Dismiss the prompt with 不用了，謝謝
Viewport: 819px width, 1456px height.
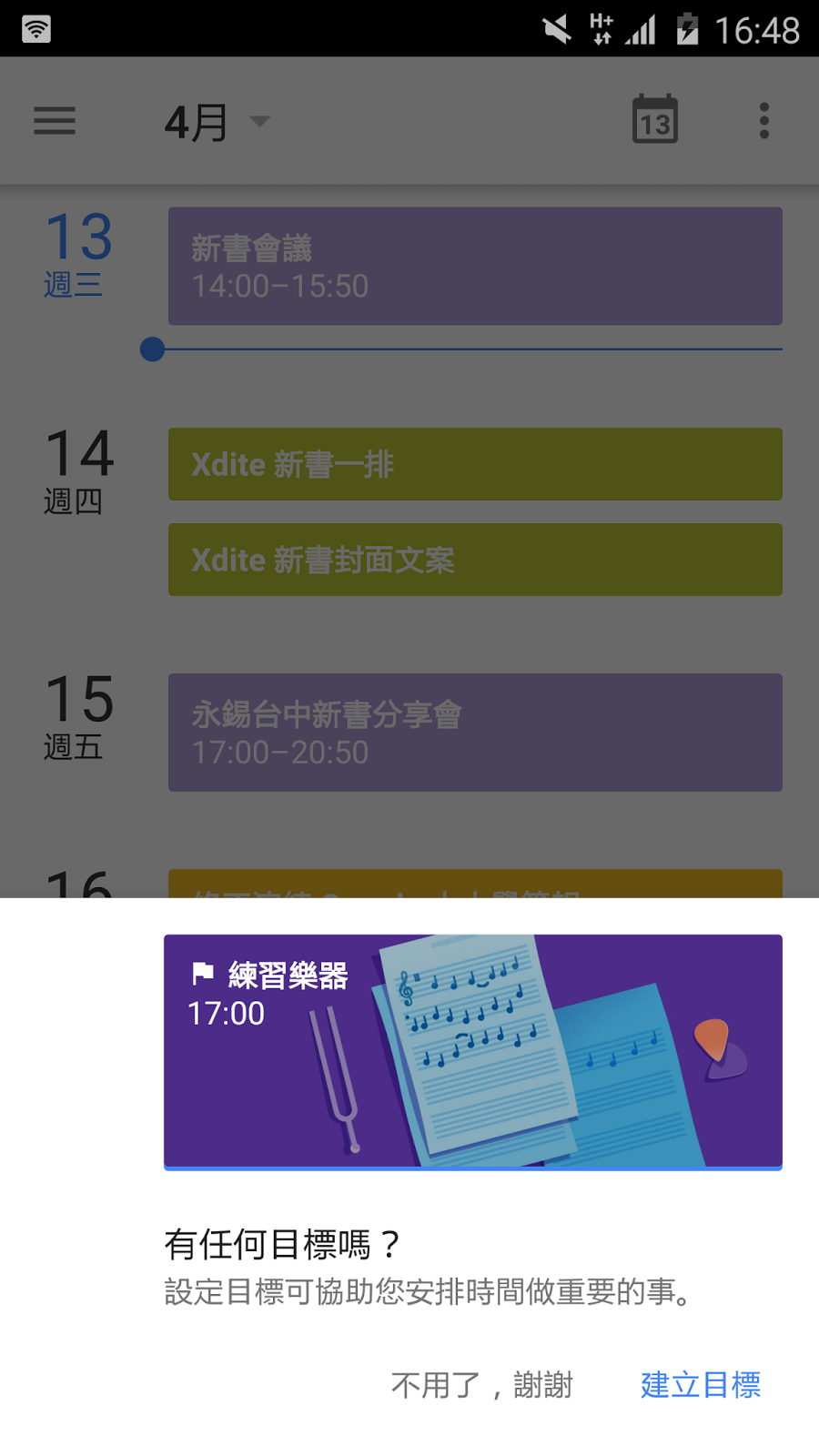click(x=481, y=1385)
